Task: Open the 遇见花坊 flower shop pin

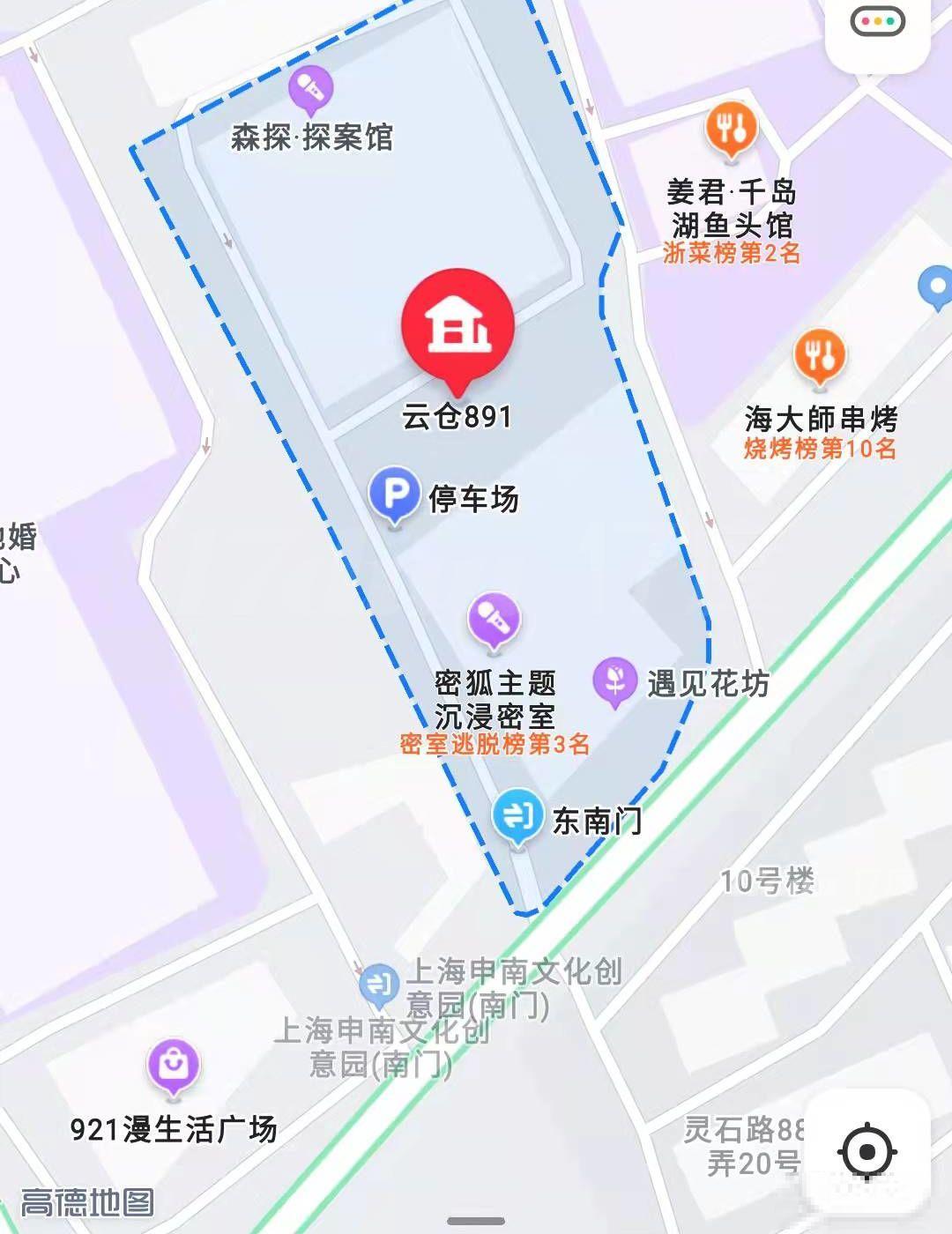Action: pyautogui.click(x=614, y=680)
